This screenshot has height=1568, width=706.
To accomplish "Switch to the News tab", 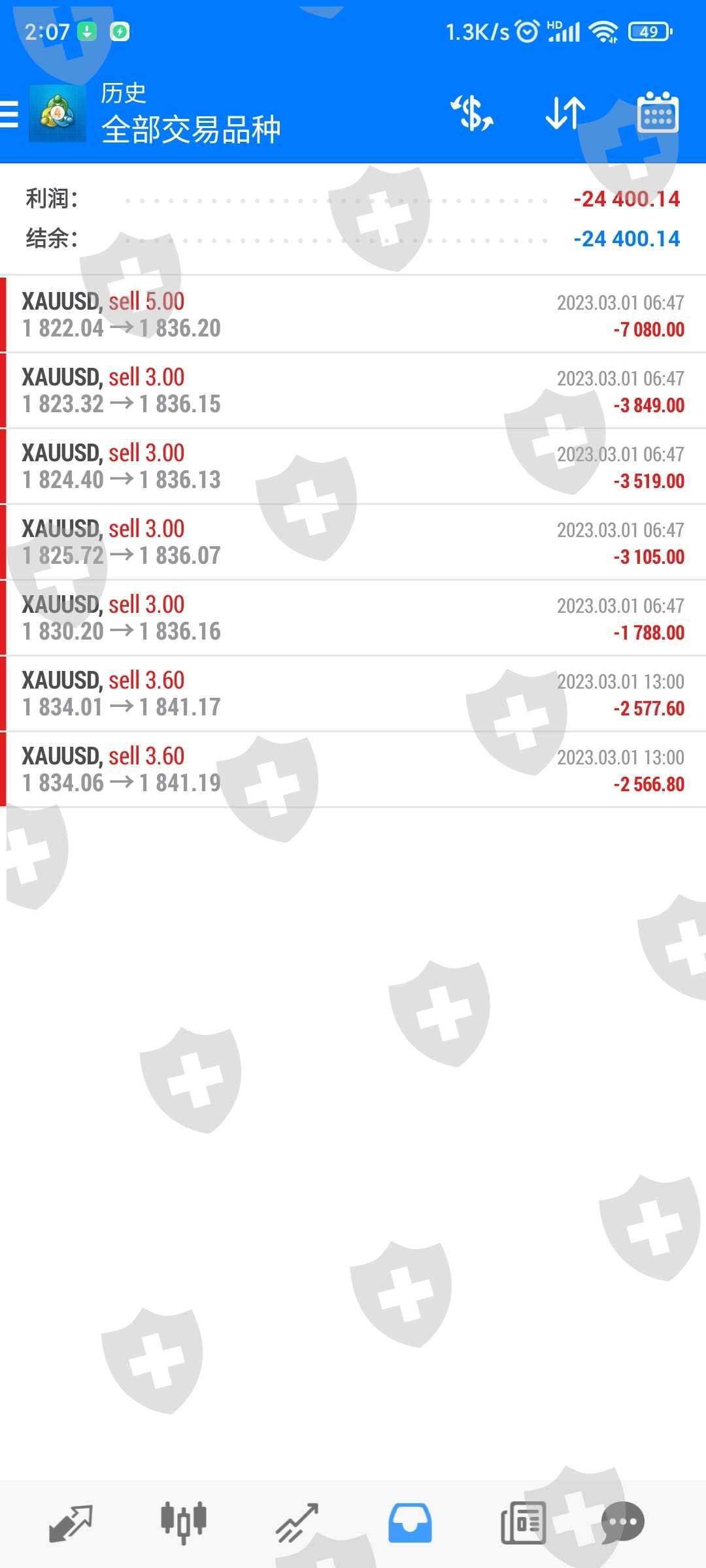I will coord(523,1524).
